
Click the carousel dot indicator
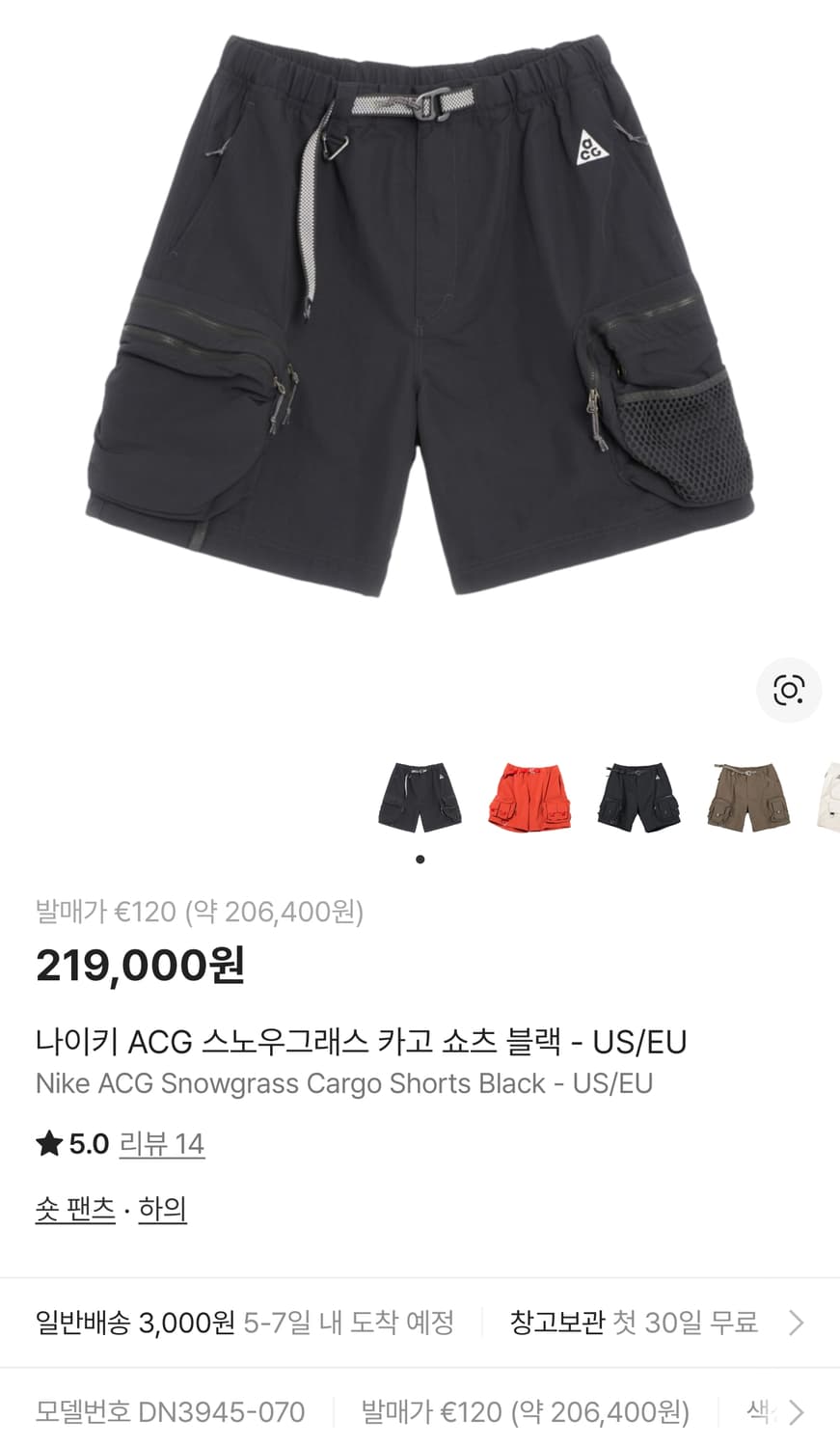pos(420,858)
